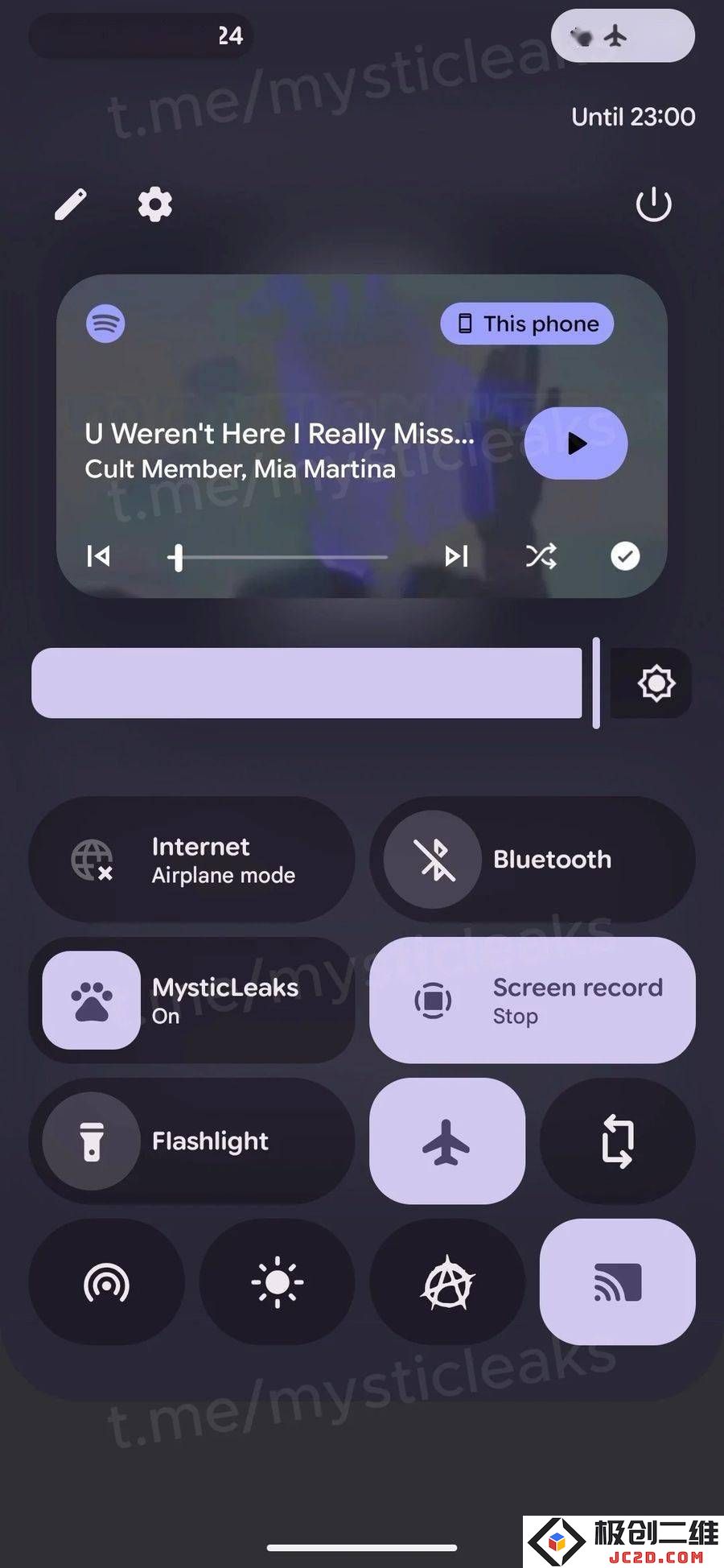
Task: Toggle shuffle in media player
Action: (541, 556)
